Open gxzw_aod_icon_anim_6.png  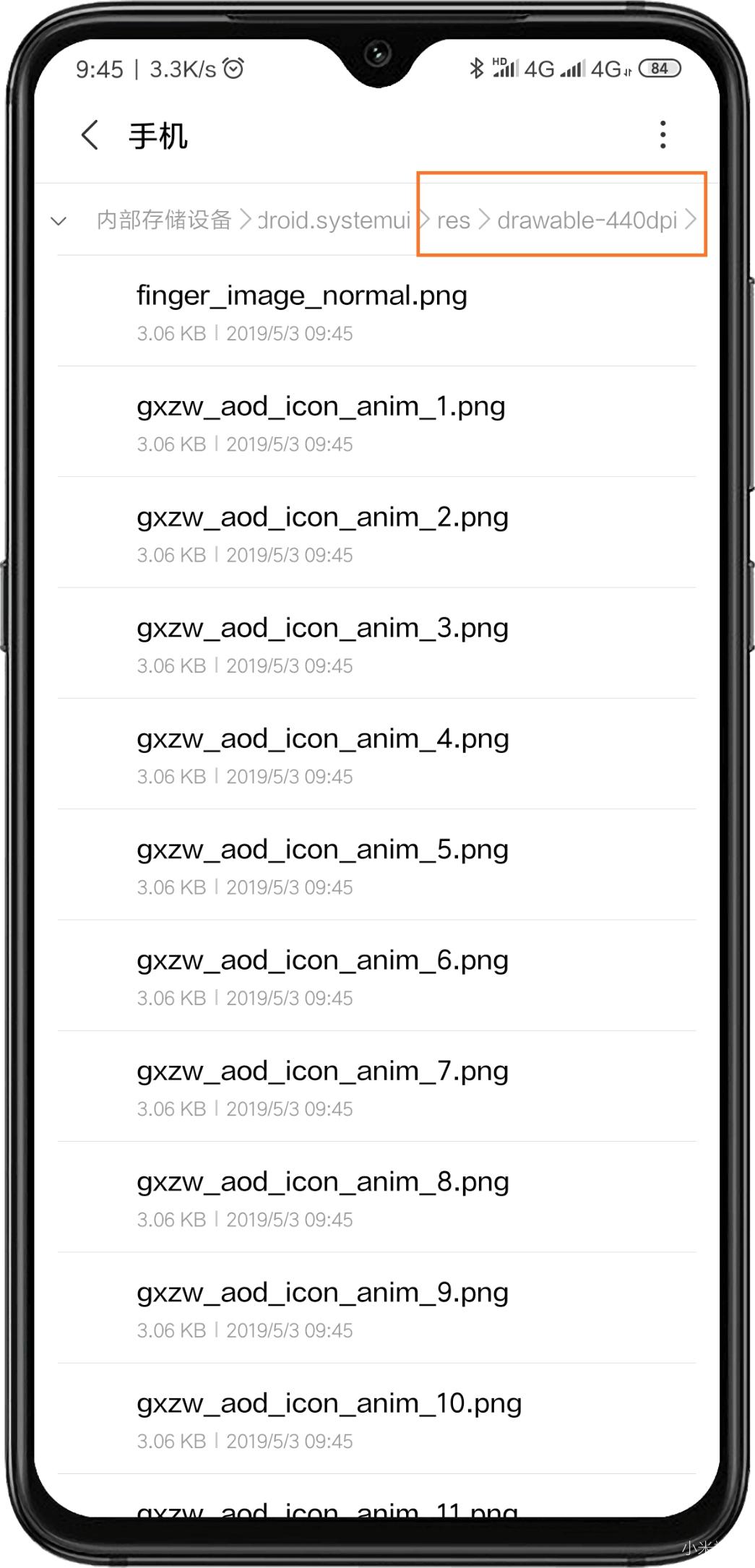(x=322, y=975)
